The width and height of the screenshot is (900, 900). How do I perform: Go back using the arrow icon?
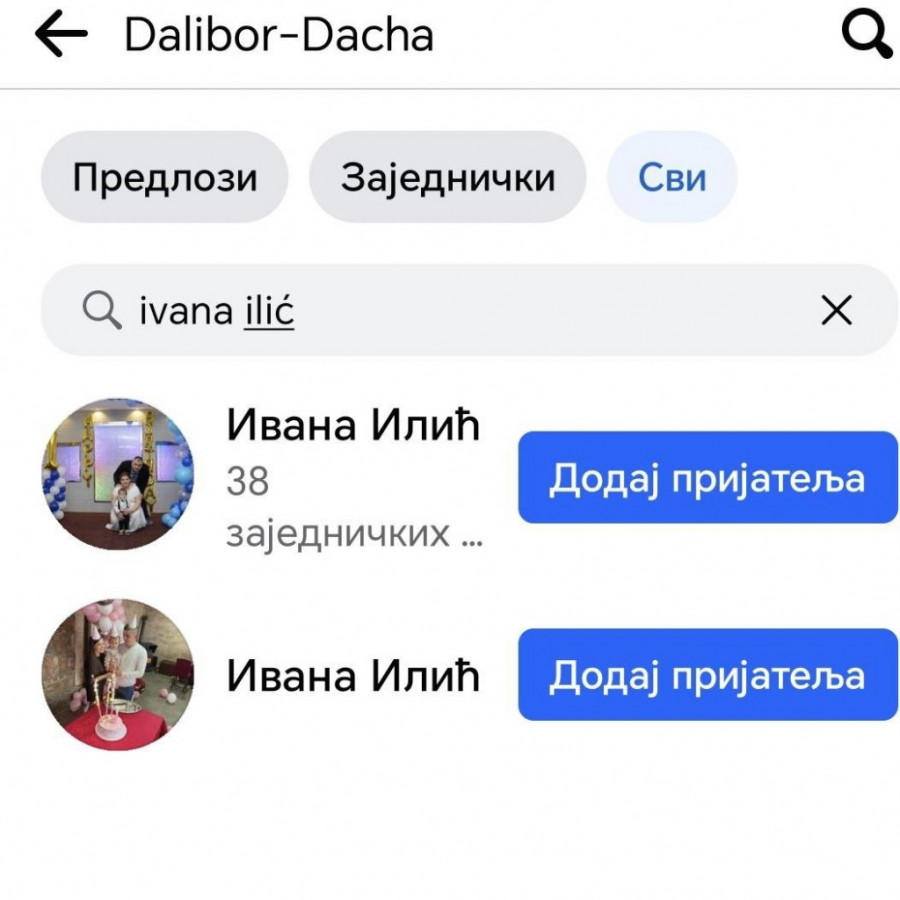pos(60,36)
